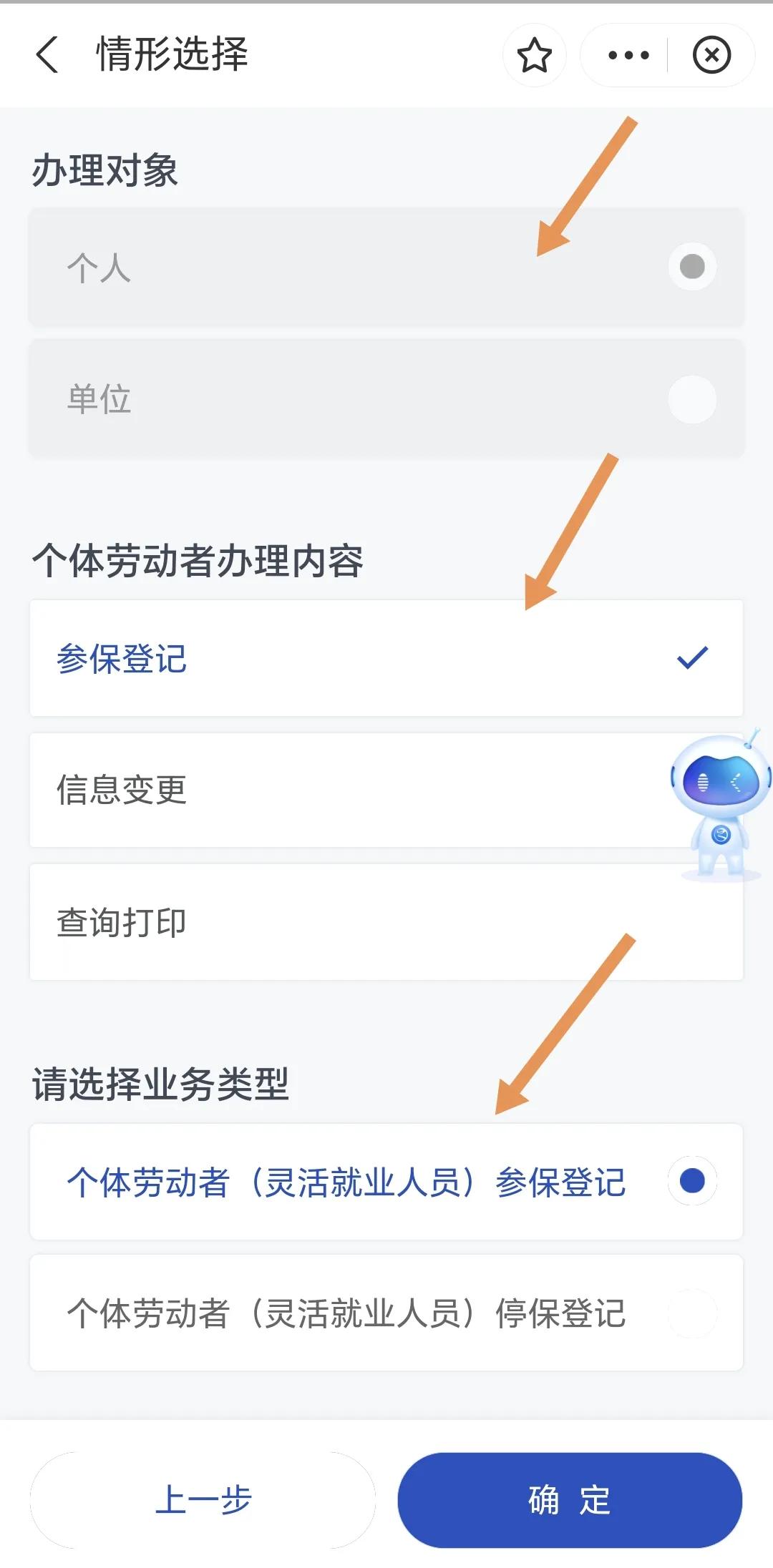
Task: Tap the star icon to favorite this page
Action: [x=534, y=55]
